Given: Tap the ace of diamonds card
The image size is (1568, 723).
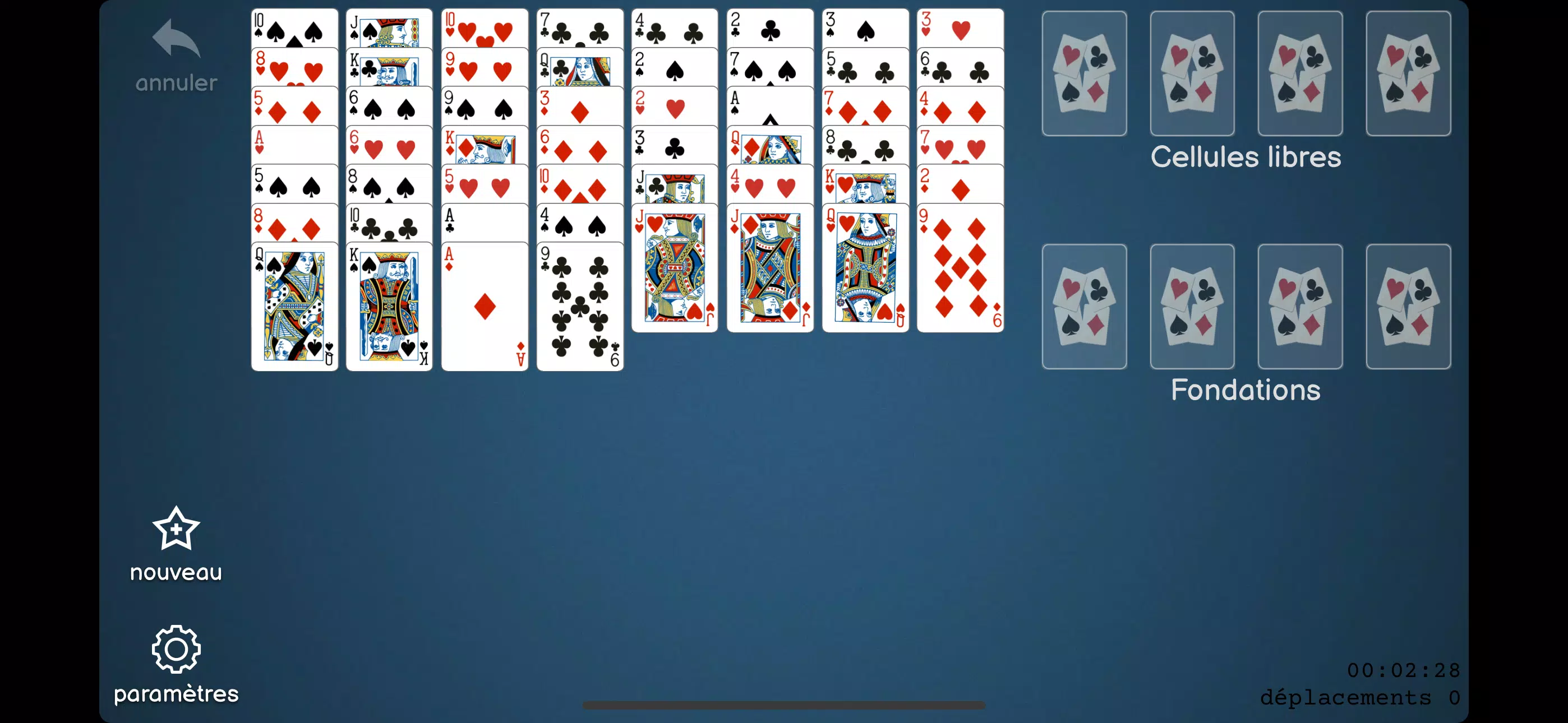Looking at the screenshot, I should click(485, 306).
